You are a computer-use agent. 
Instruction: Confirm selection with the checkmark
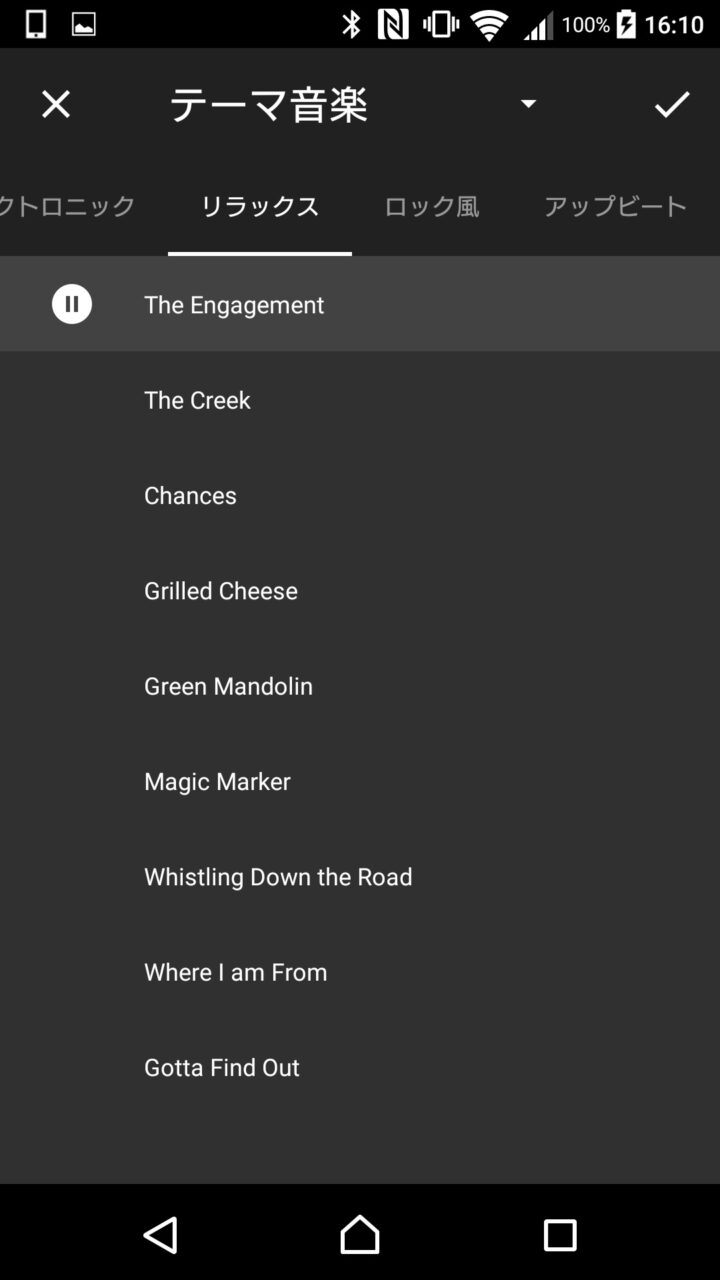coord(672,104)
